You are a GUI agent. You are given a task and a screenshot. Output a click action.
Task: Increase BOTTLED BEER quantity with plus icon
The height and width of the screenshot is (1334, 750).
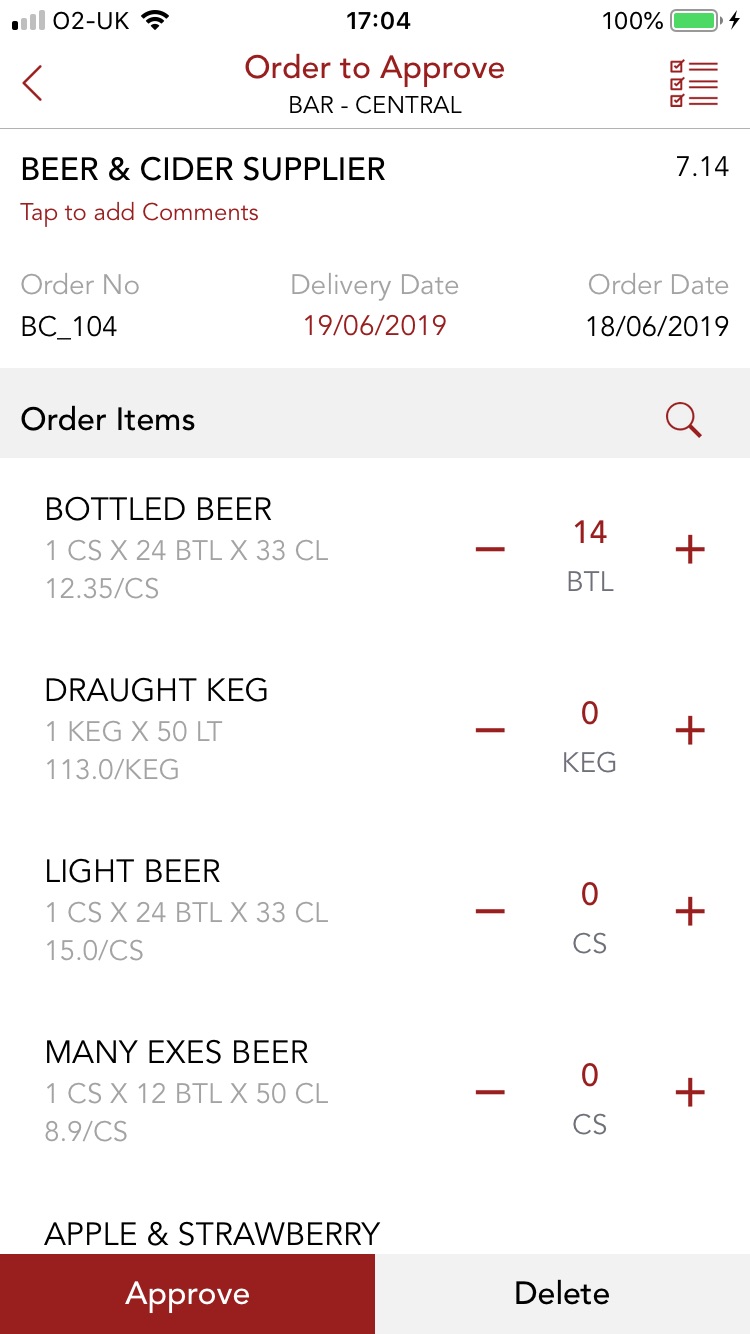click(688, 548)
